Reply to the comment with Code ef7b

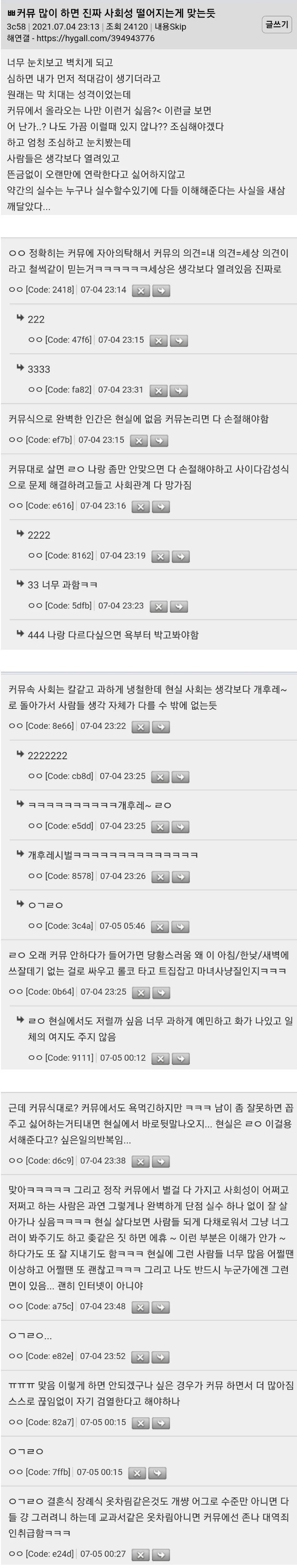158,441
